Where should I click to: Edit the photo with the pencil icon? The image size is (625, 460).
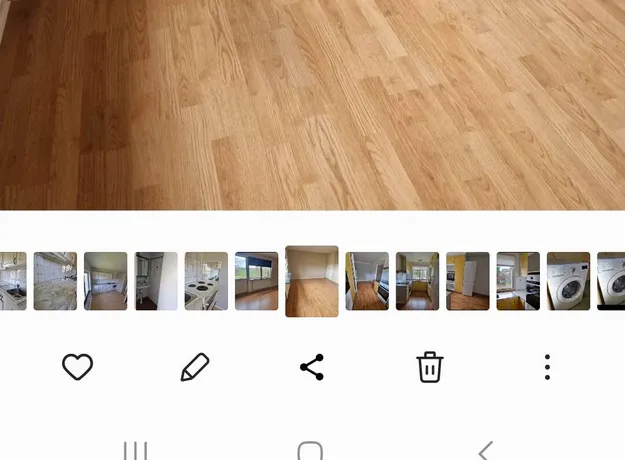tap(194, 368)
